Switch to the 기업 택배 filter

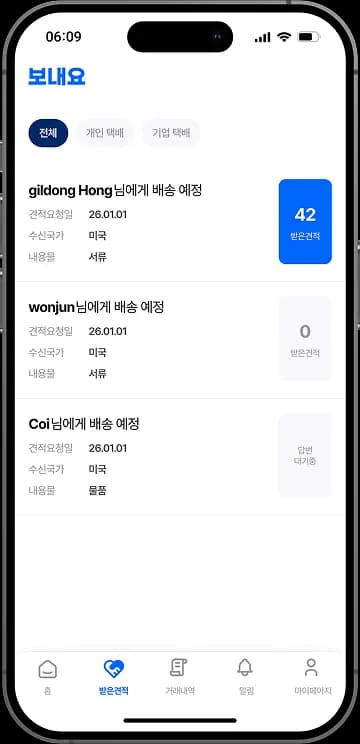pyautogui.click(x=171, y=133)
